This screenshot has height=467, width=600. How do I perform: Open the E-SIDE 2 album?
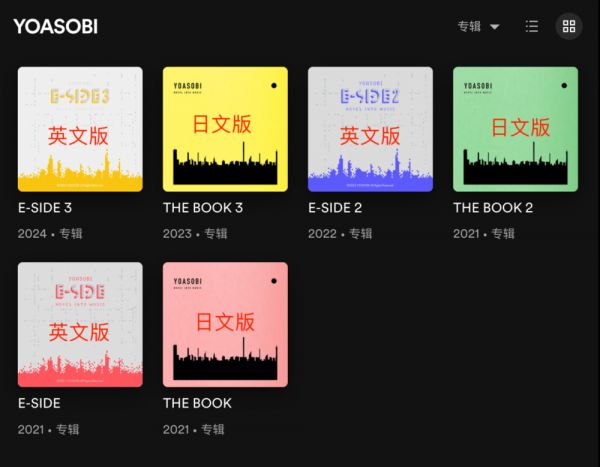pyautogui.click(x=370, y=129)
